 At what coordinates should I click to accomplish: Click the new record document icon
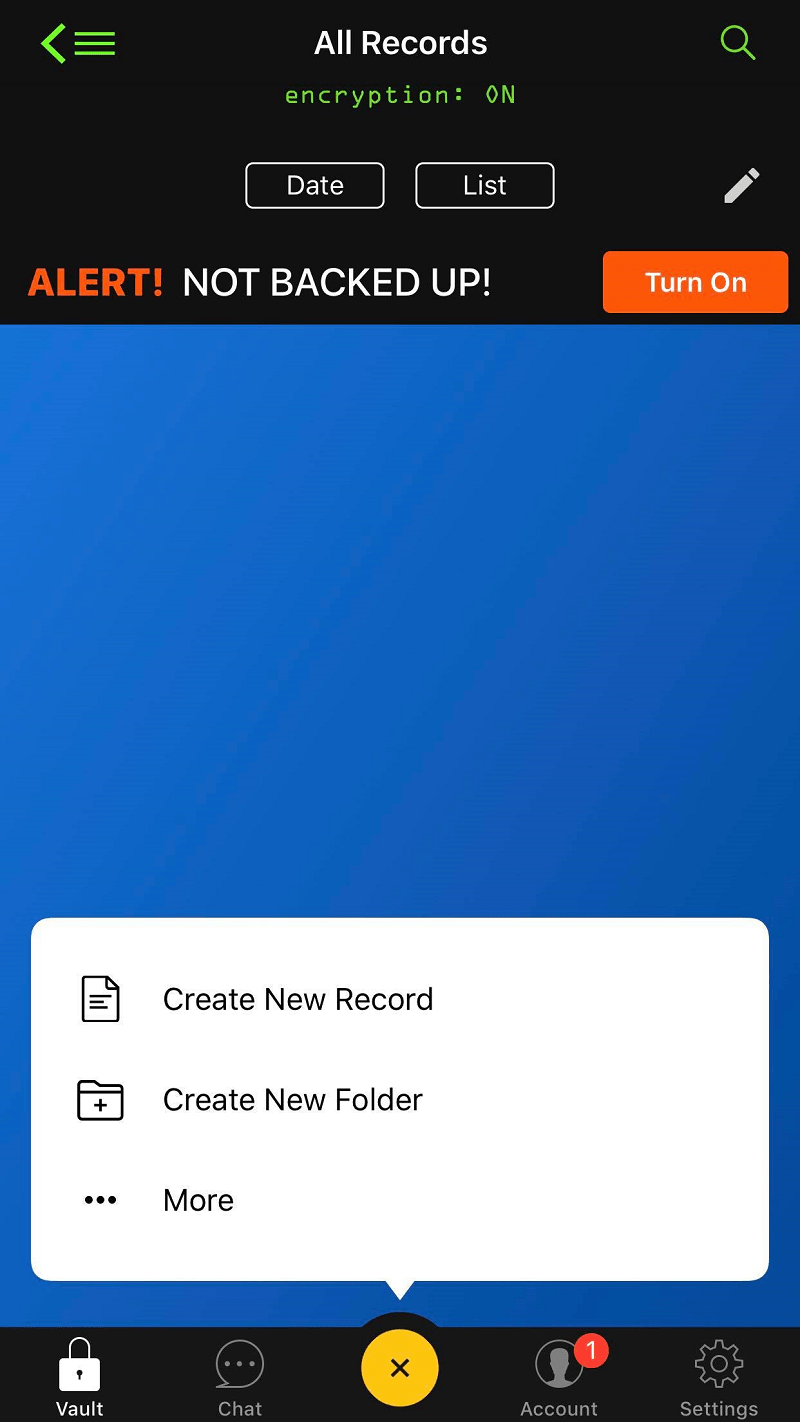coord(100,998)
